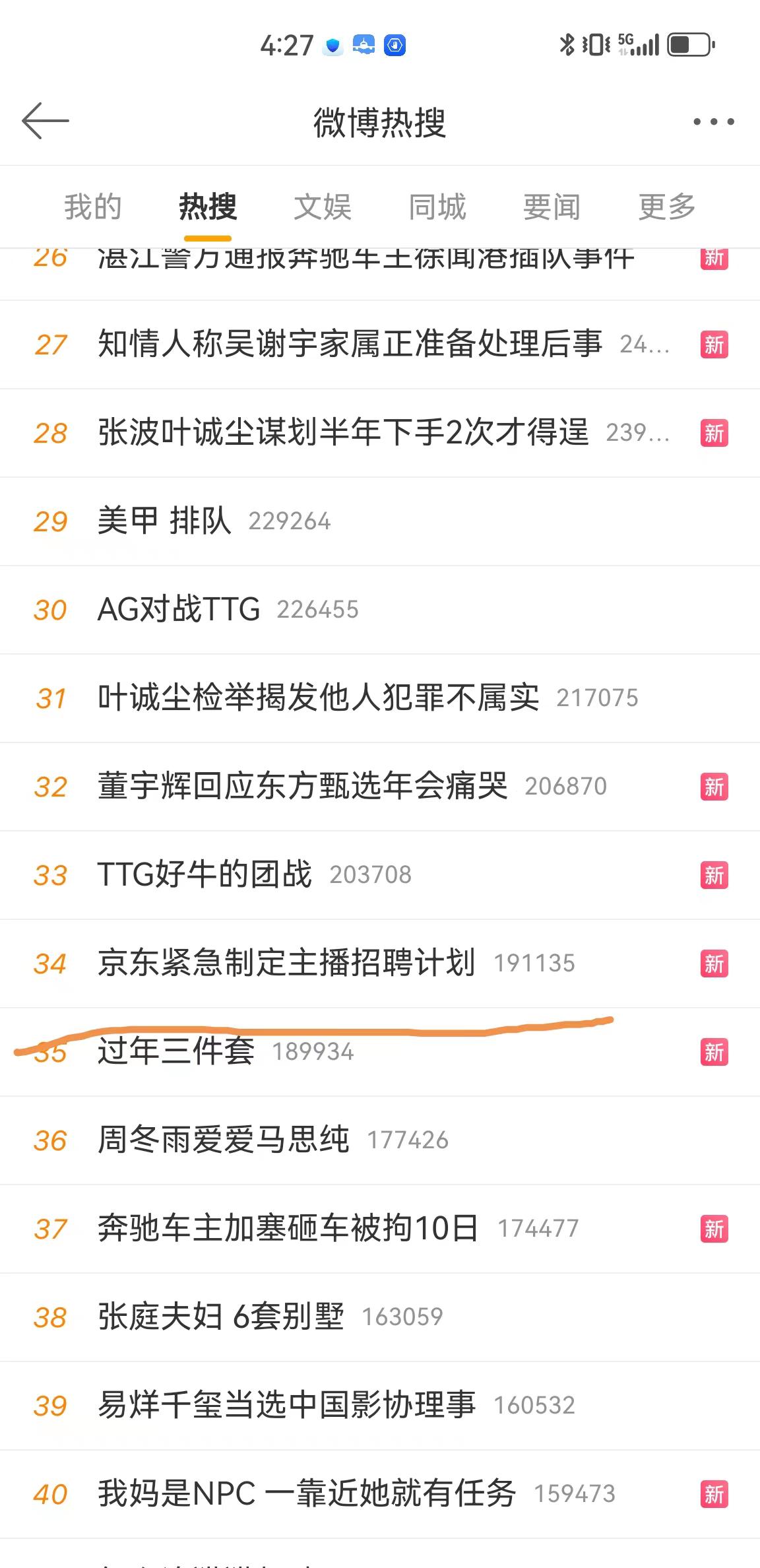Viewport: 760px width, 1568px height.
Task: Open topic 周冬雨爱爱马思纯
Action: 224,1140
